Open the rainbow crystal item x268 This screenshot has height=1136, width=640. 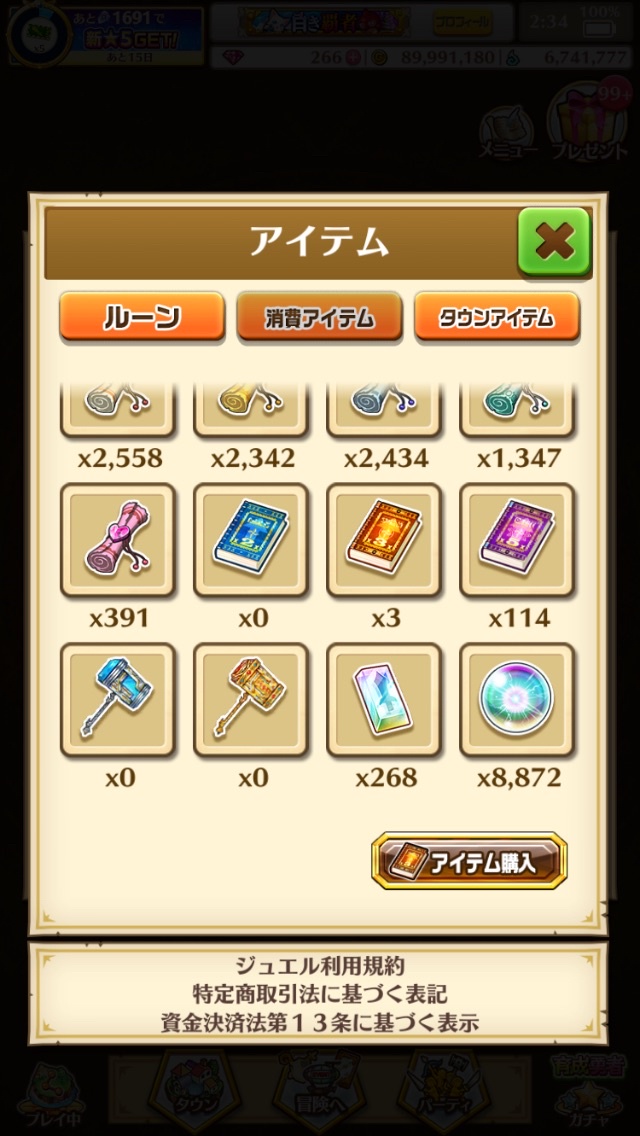pyautogui.click(x=384, y=700)
